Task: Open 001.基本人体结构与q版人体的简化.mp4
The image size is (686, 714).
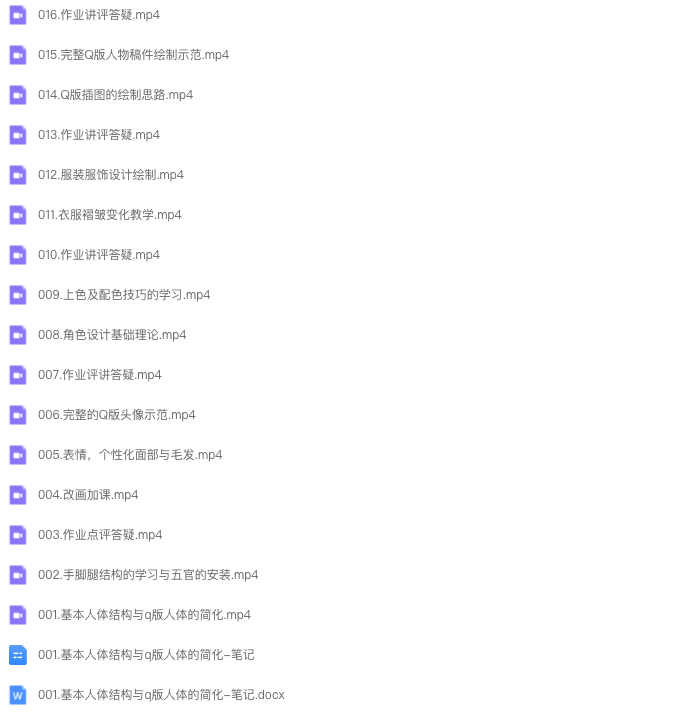Action: pyautogui.click(x=144, y=615)
